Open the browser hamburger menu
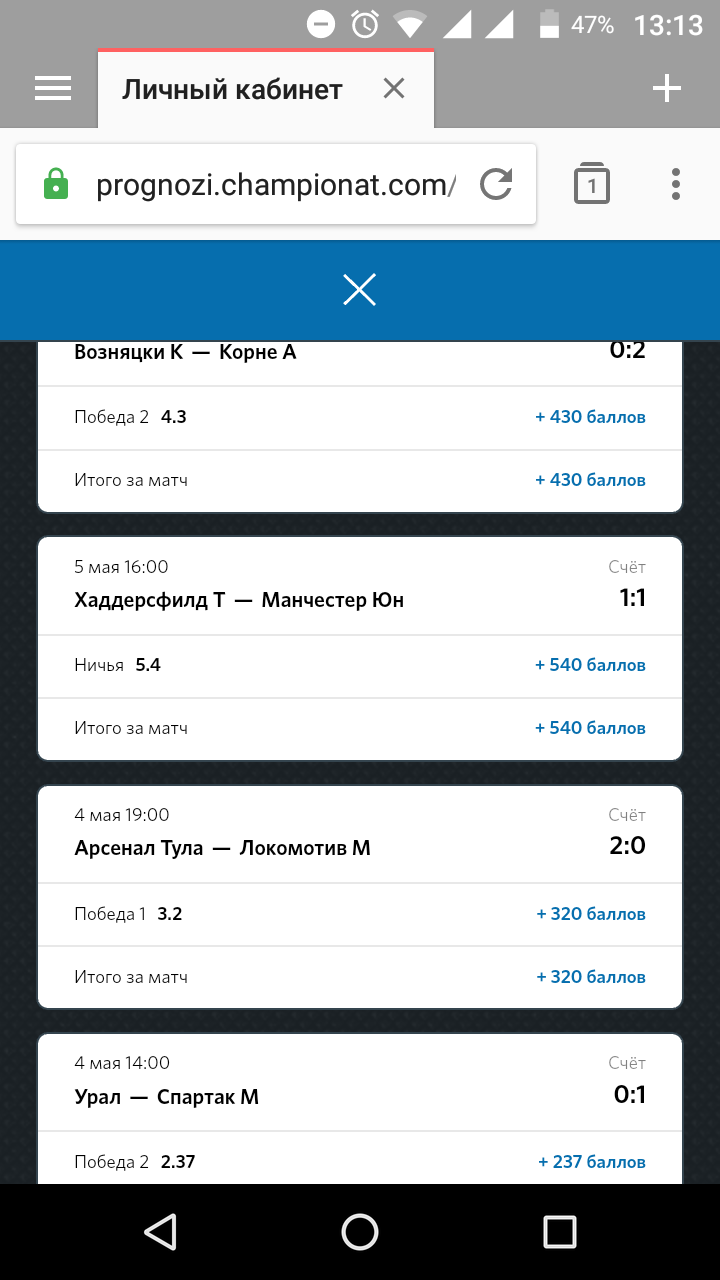The height and width of the screenshot is (1280, 720). click(x=53, y=89)
